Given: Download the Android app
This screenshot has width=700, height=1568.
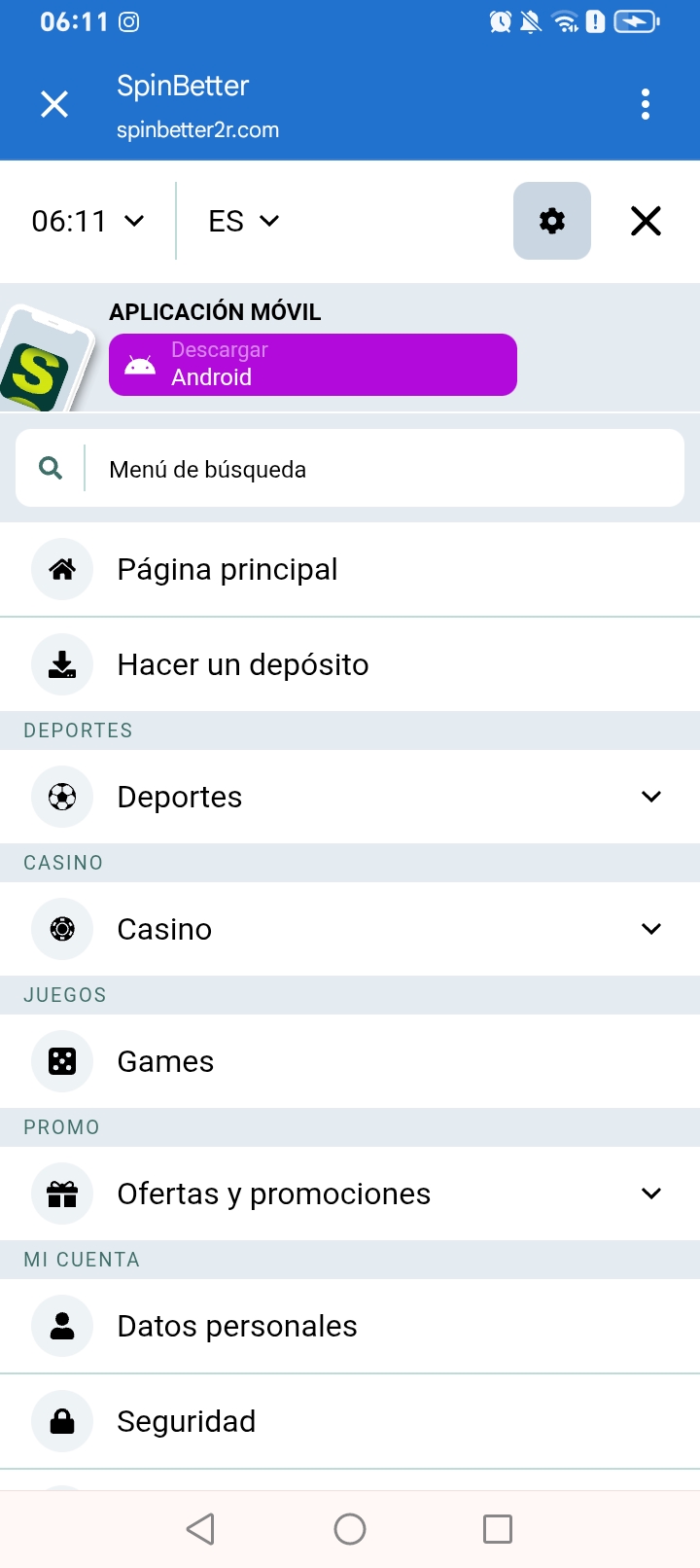Looking at the screenshot, I should pos(312,365).
